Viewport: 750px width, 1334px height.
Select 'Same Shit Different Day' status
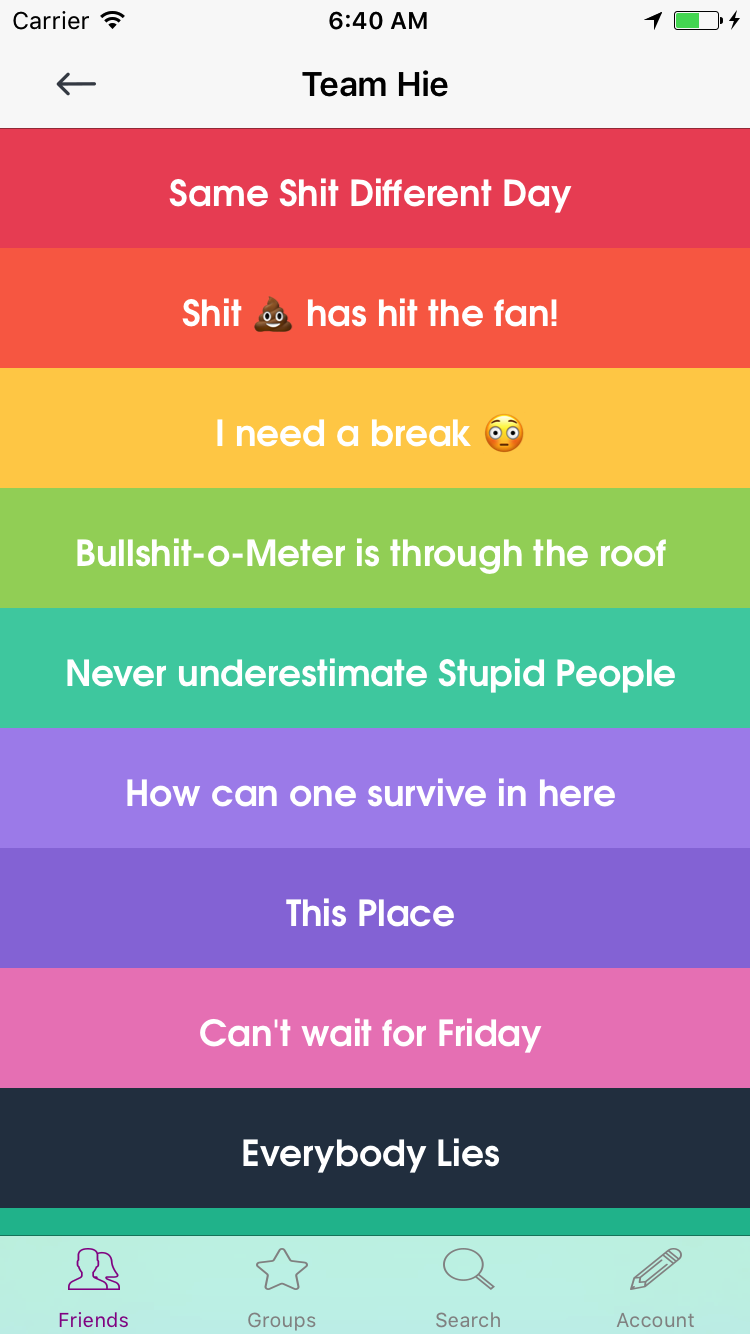375,193
